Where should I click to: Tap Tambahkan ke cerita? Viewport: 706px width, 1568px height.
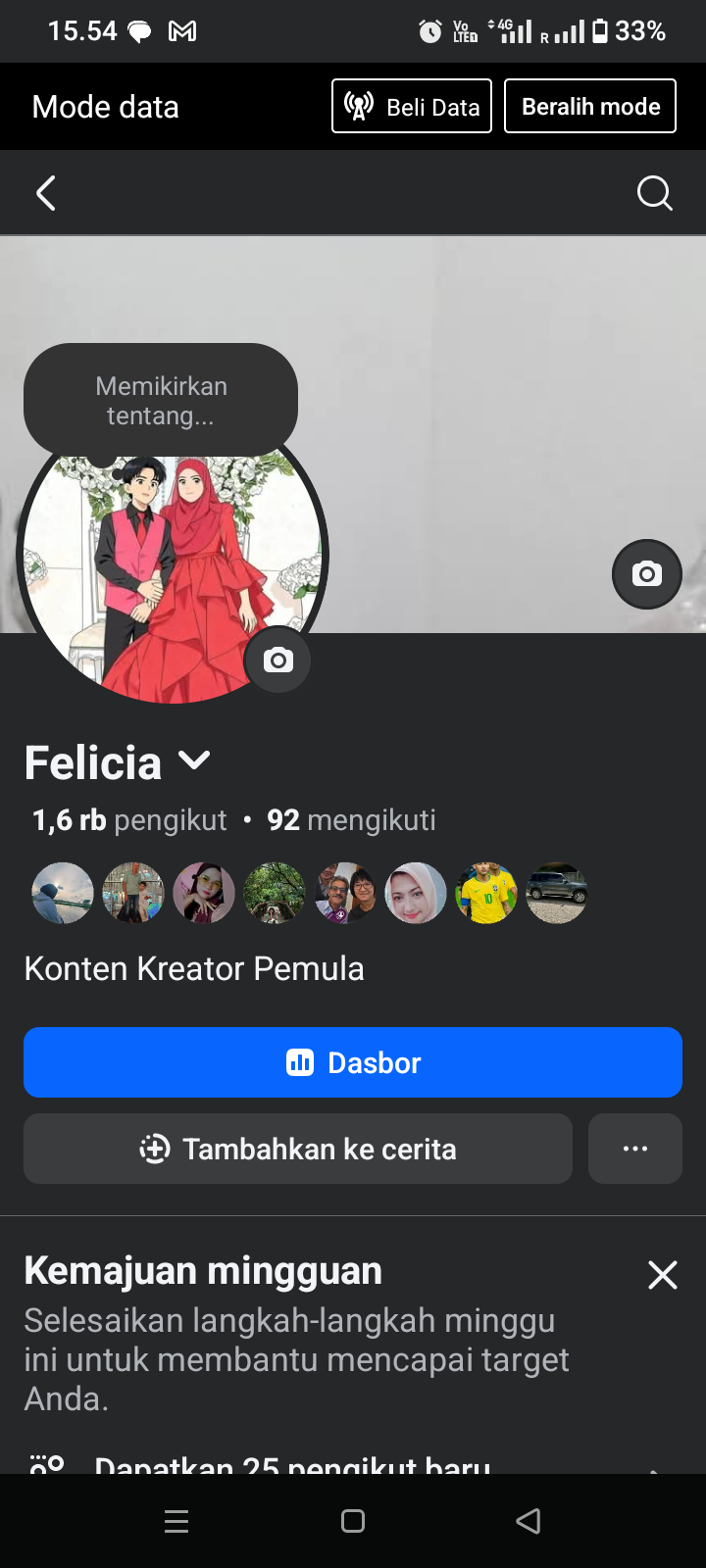pyautogui.click(x=298, y=1149)
